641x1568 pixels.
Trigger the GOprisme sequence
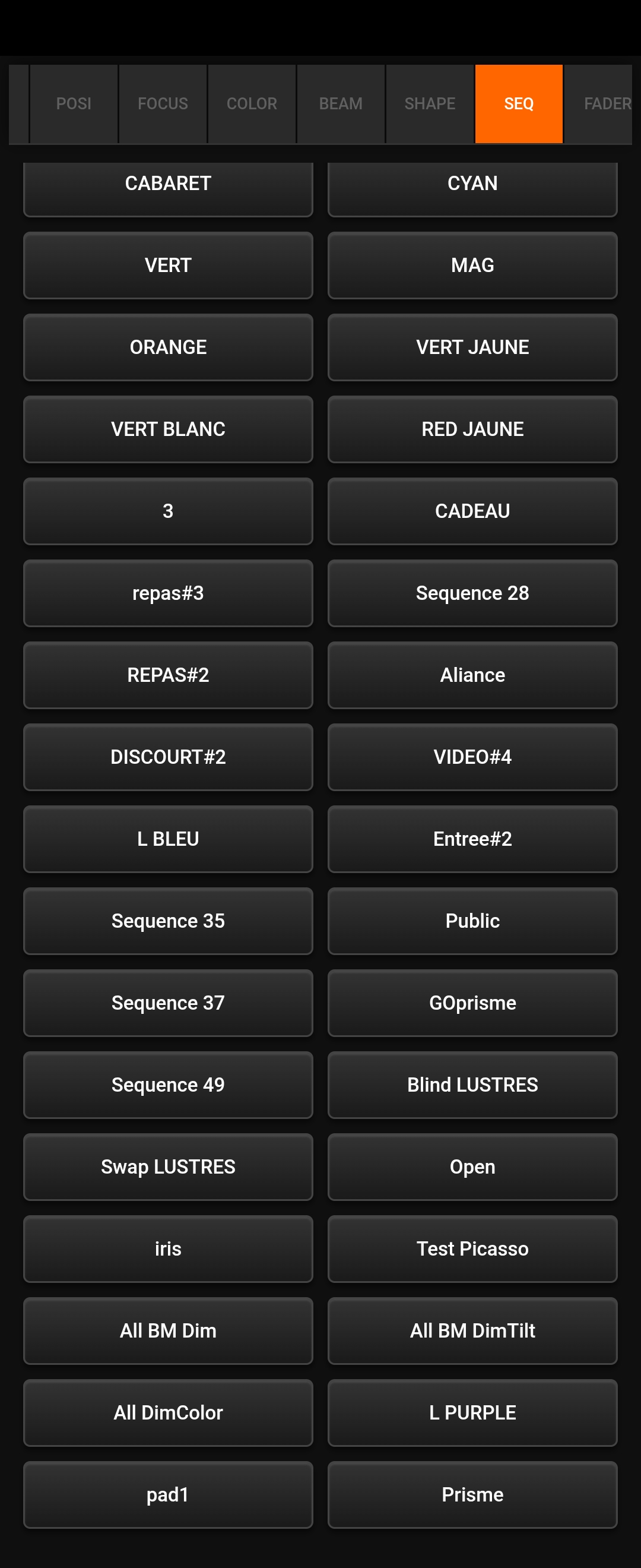click(472, 1003)
